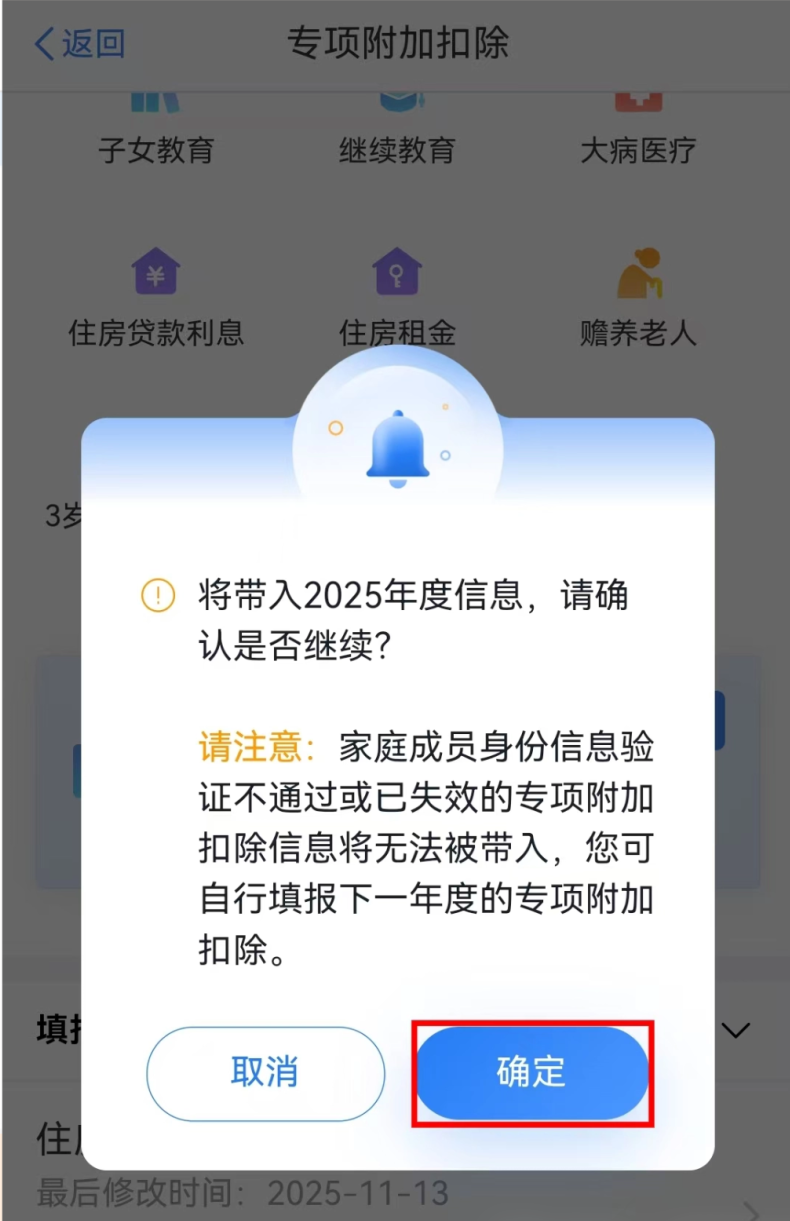This screenshot has width=790, height=1221.
Task: Collapse the 填报 record section chevron
Action: [x=735, y=1030]
